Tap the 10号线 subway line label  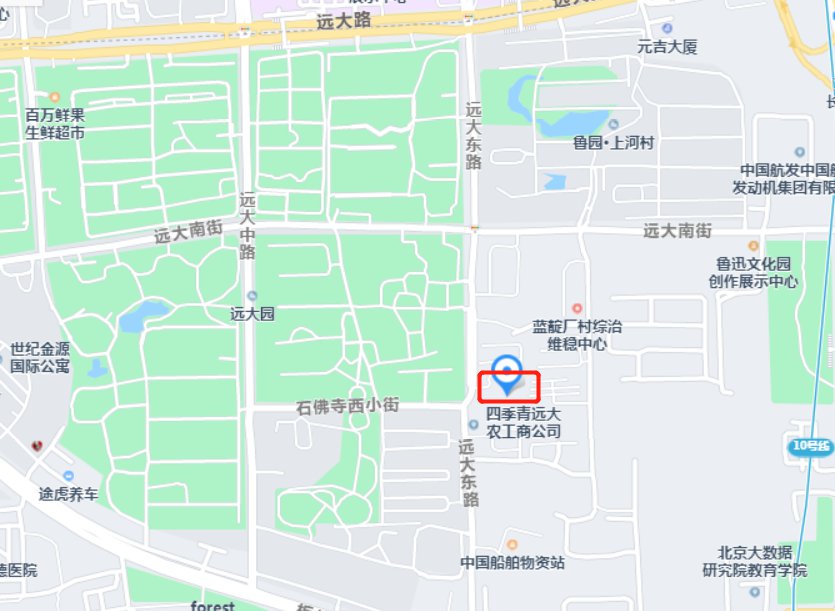[809, 446]
